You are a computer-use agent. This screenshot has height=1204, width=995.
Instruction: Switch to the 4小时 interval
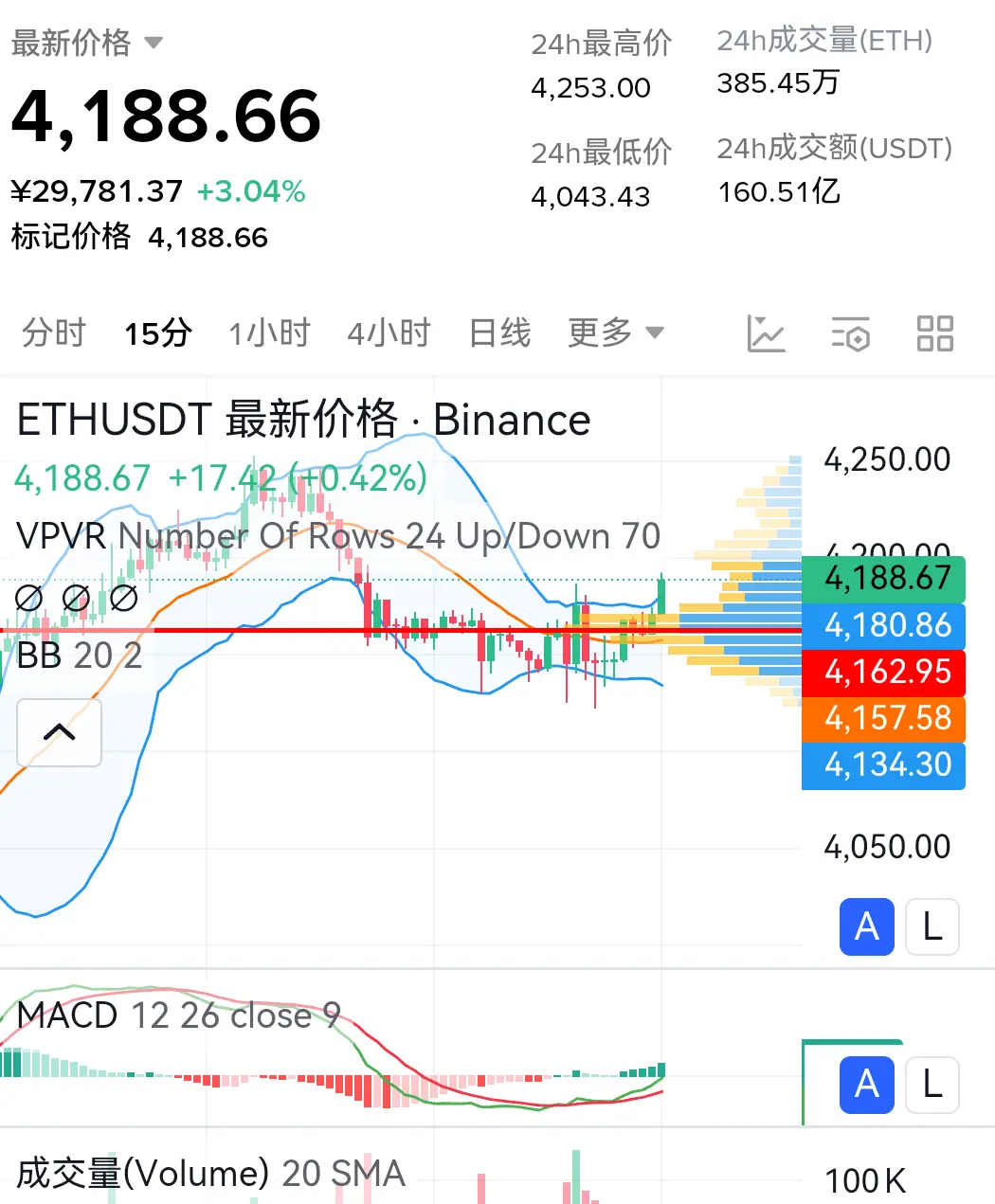click(389, 333)
